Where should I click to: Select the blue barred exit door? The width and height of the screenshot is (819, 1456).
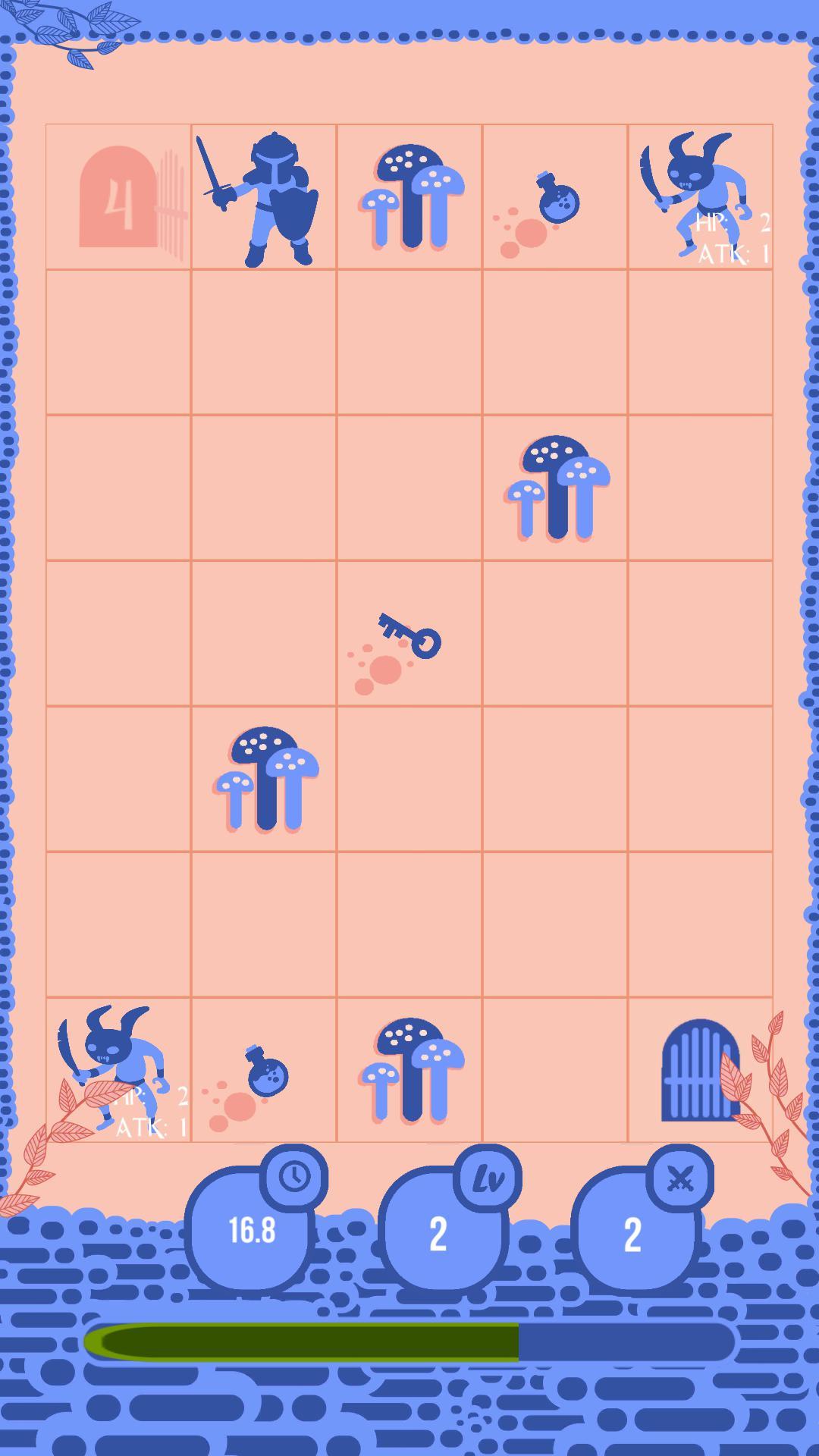[x=699, y=1071]
